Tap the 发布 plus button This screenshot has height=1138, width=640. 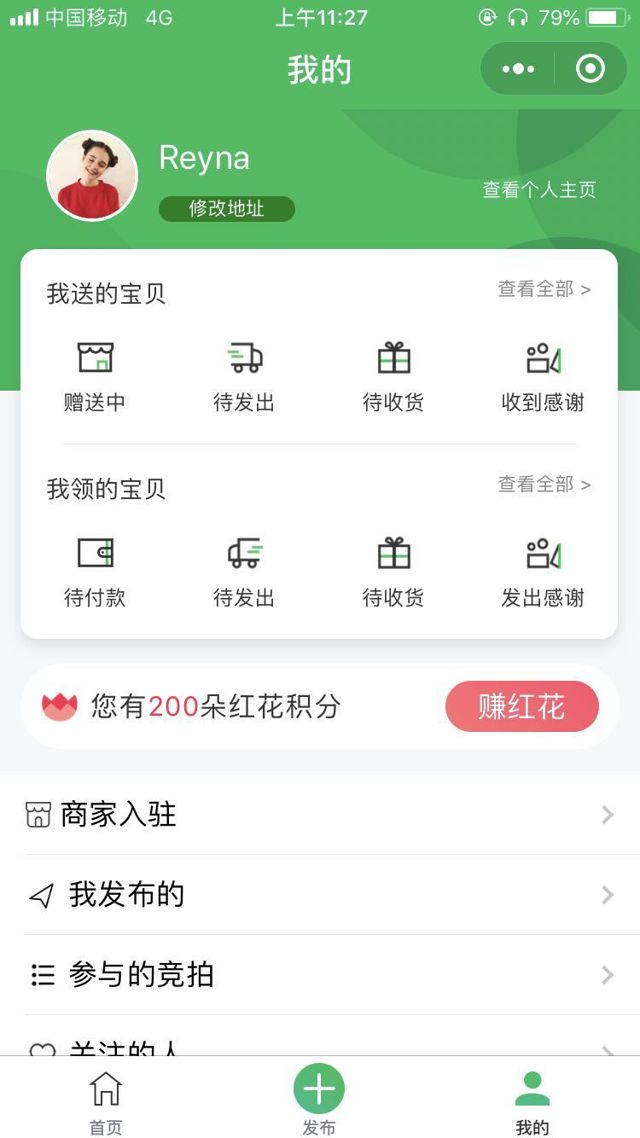(x=319, y=1089)
